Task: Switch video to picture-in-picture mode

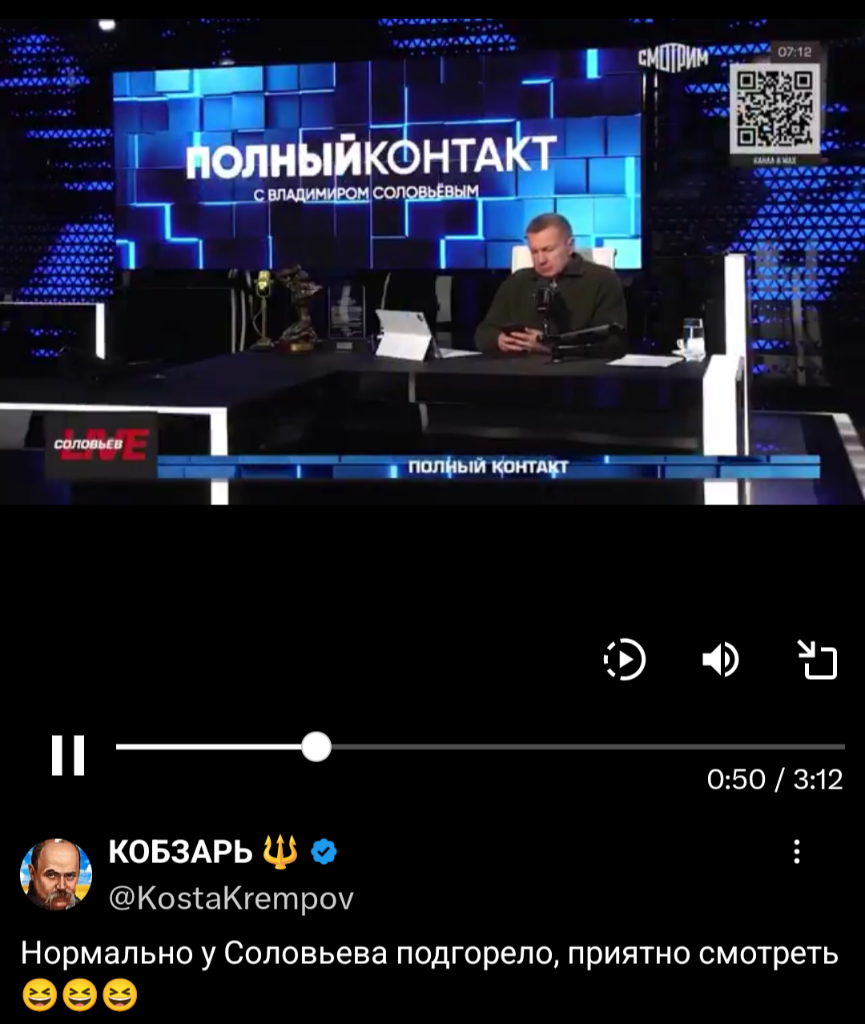Action: 816,660
